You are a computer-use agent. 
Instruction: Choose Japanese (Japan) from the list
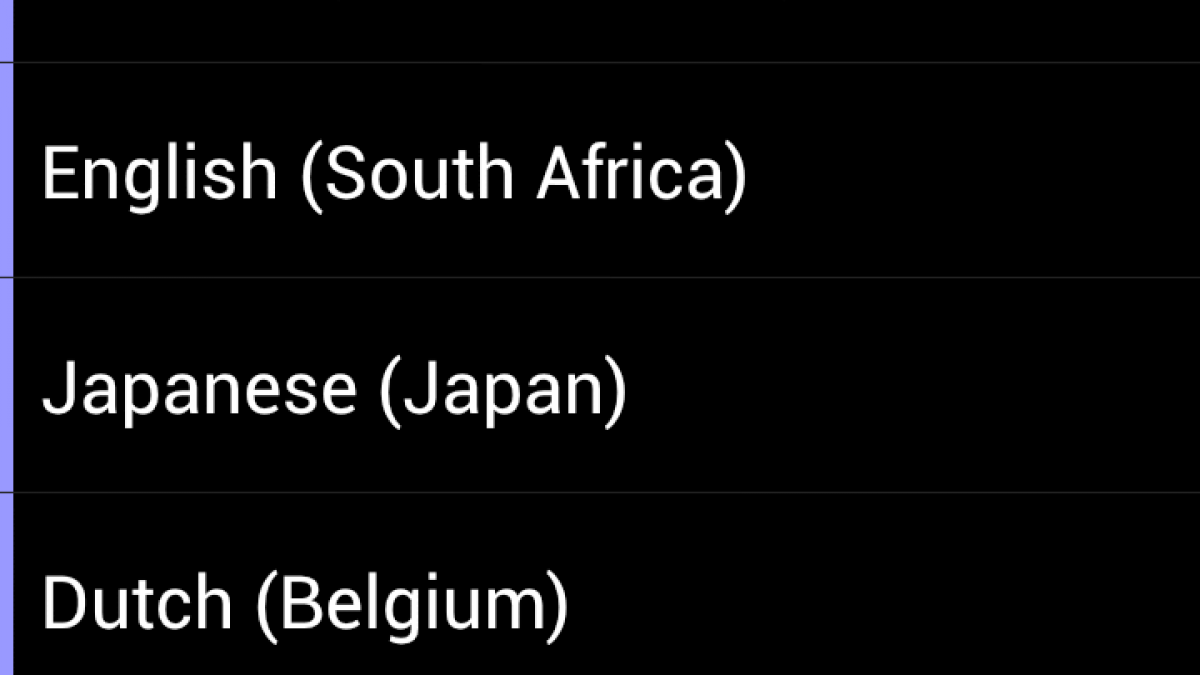(334, 388)
